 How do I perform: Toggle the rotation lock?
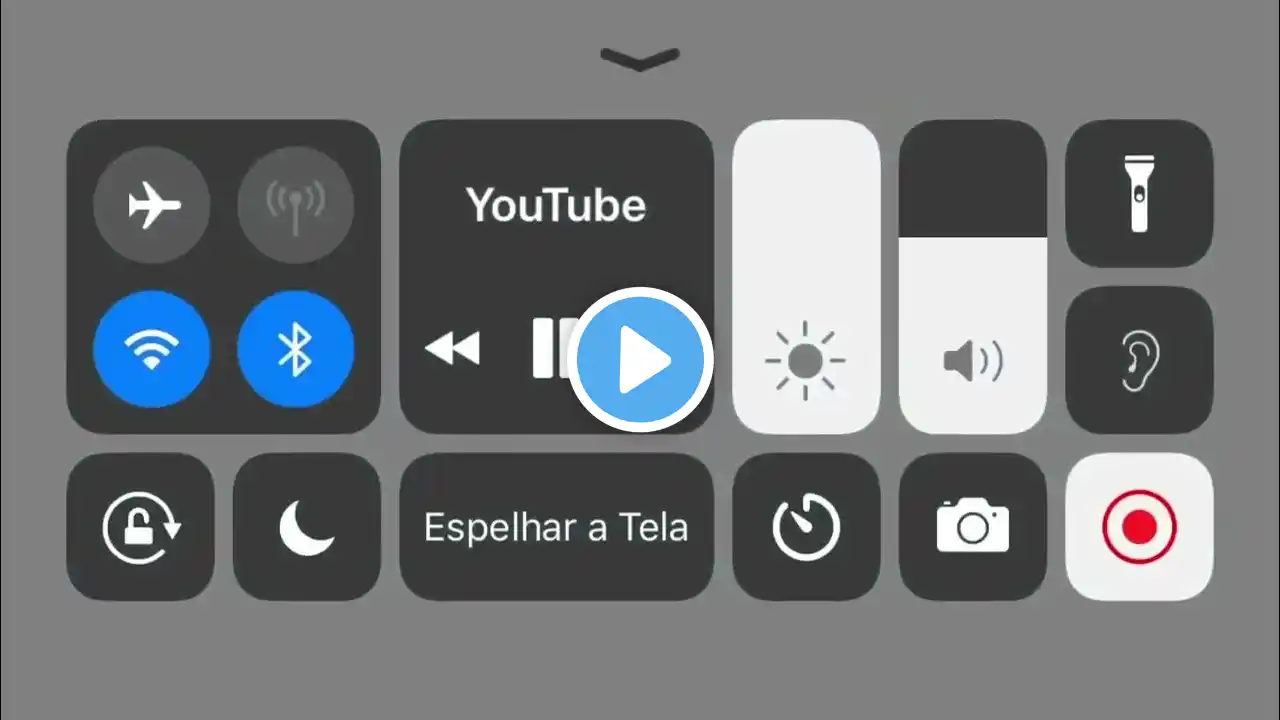tap(141, 526)
